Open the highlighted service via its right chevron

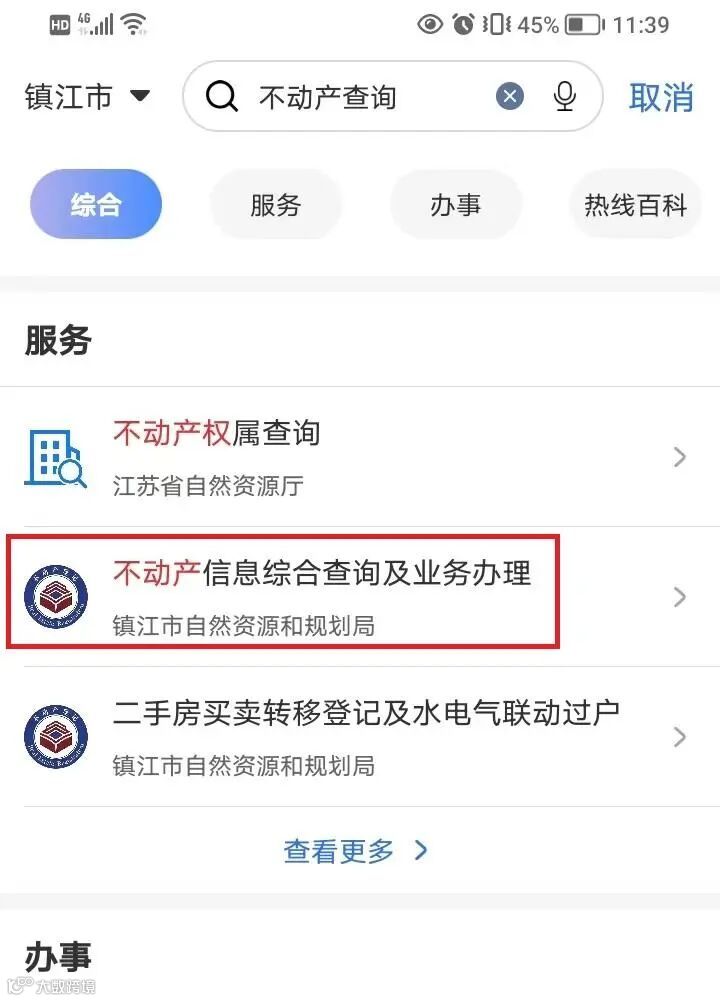tap(679, 596)
